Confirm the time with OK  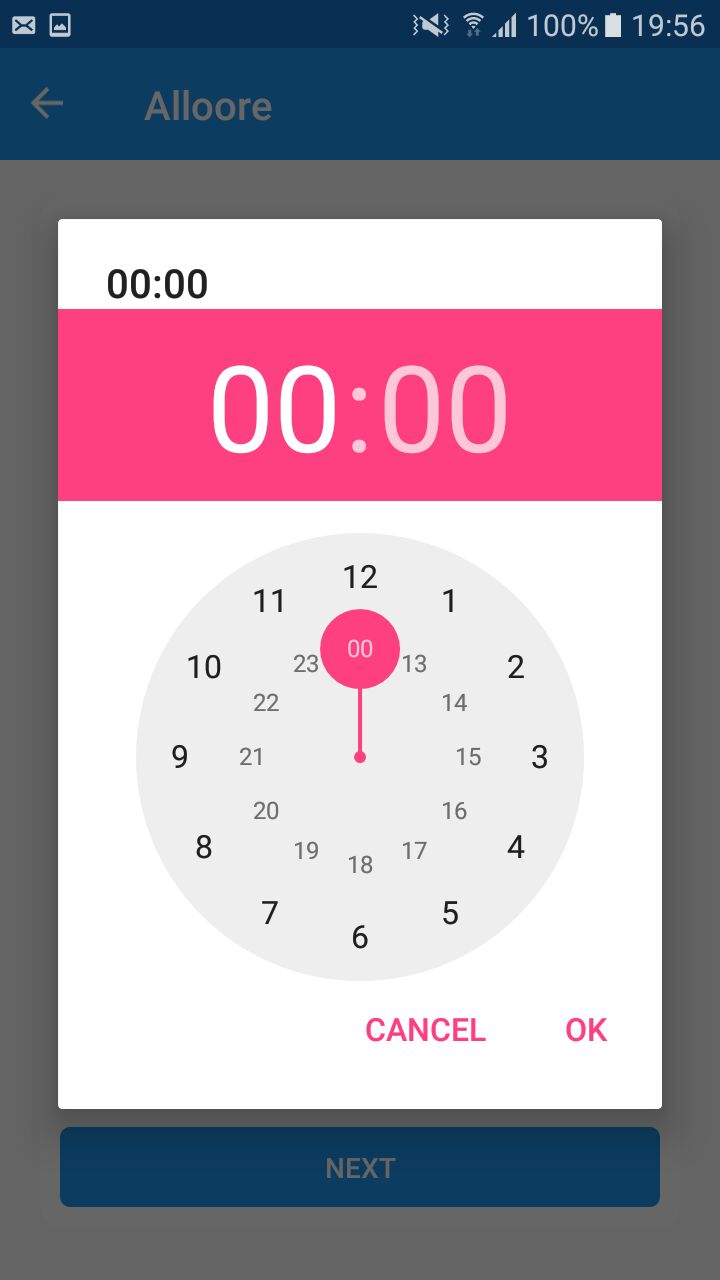pyautogui.click(x=586, y=1030)
